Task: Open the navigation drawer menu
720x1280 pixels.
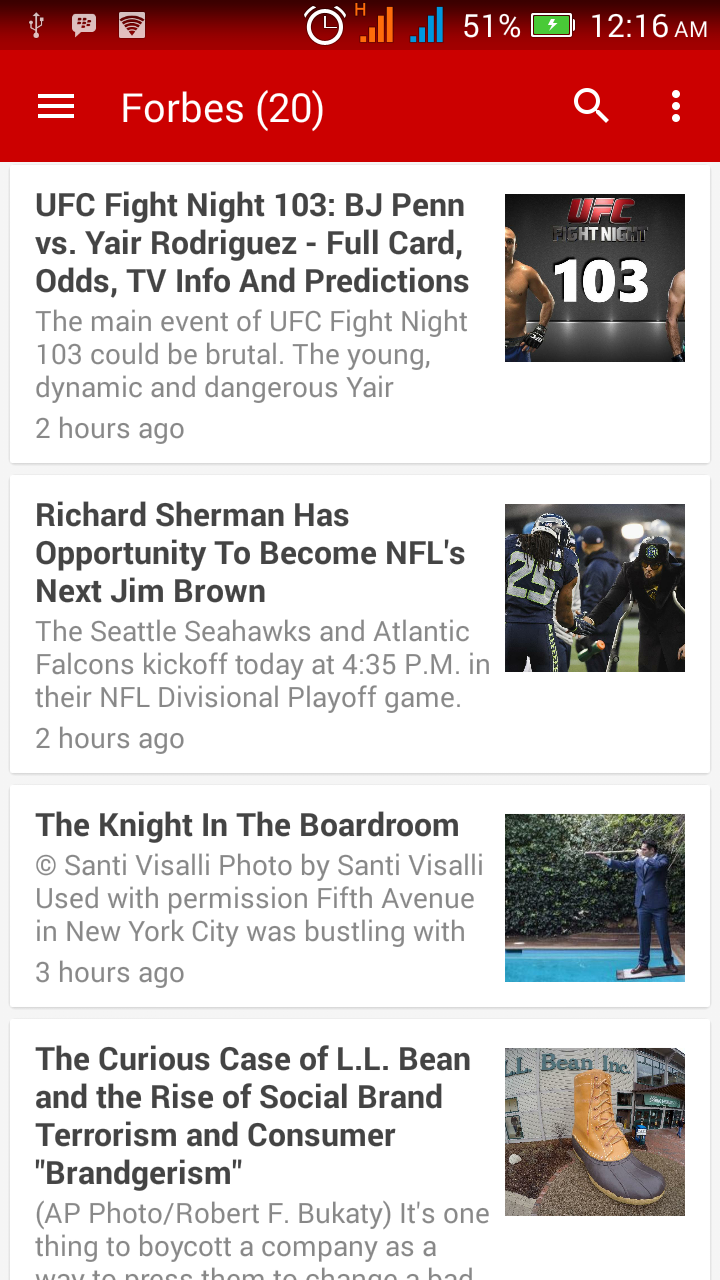Action: tap(56, 107)
